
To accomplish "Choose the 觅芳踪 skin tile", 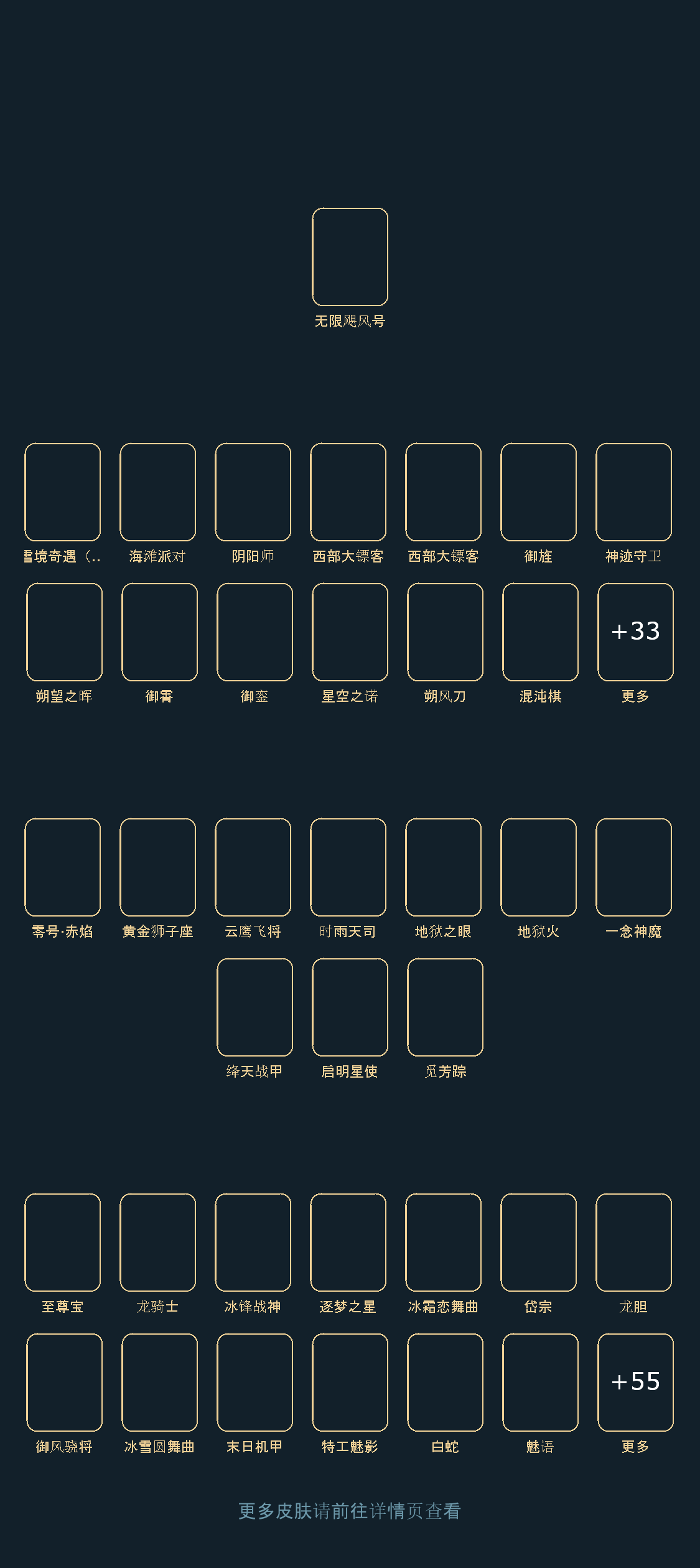I will click(445, 1007).
